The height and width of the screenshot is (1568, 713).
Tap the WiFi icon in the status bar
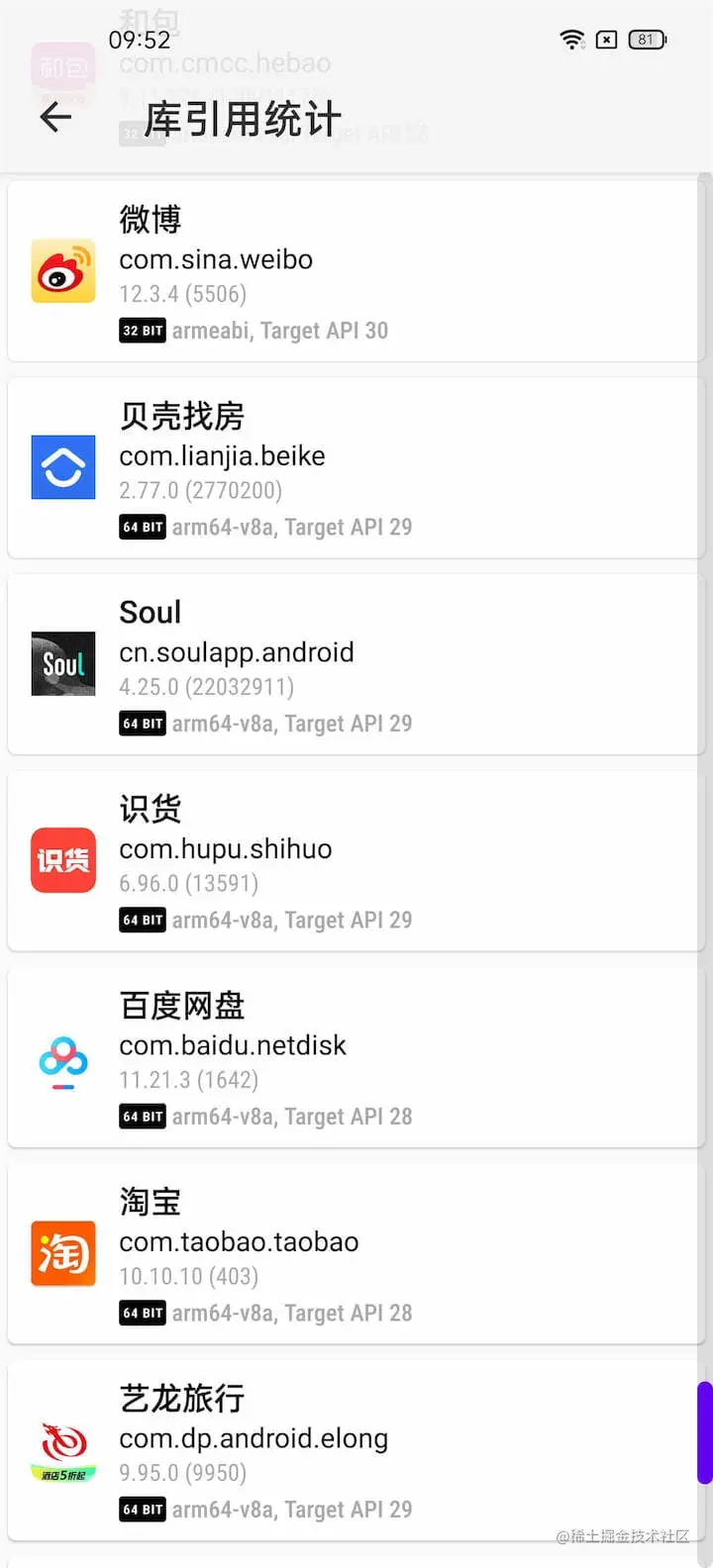(572, 40)
